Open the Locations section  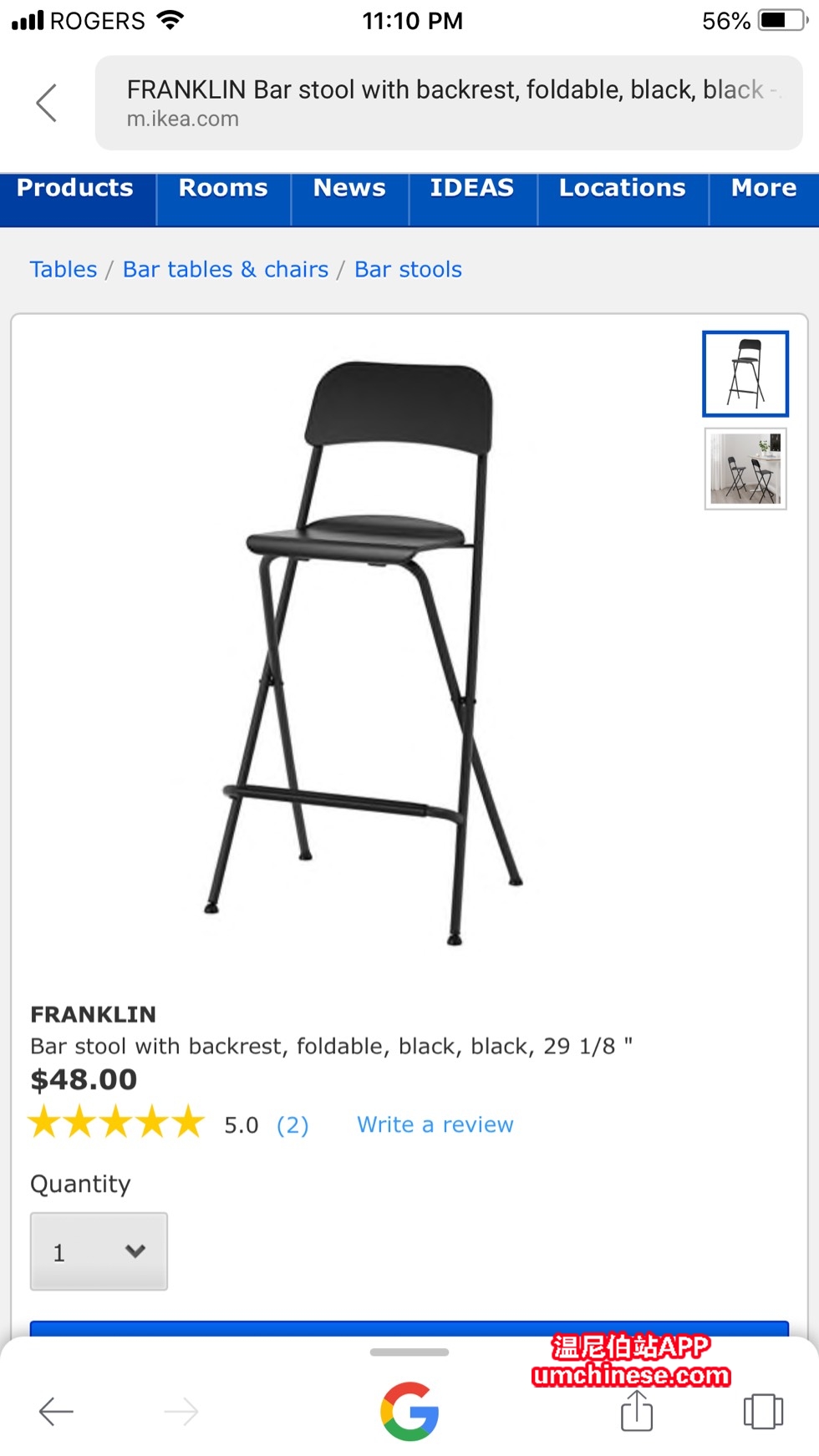pyautogui.click(x=622, y=188)
